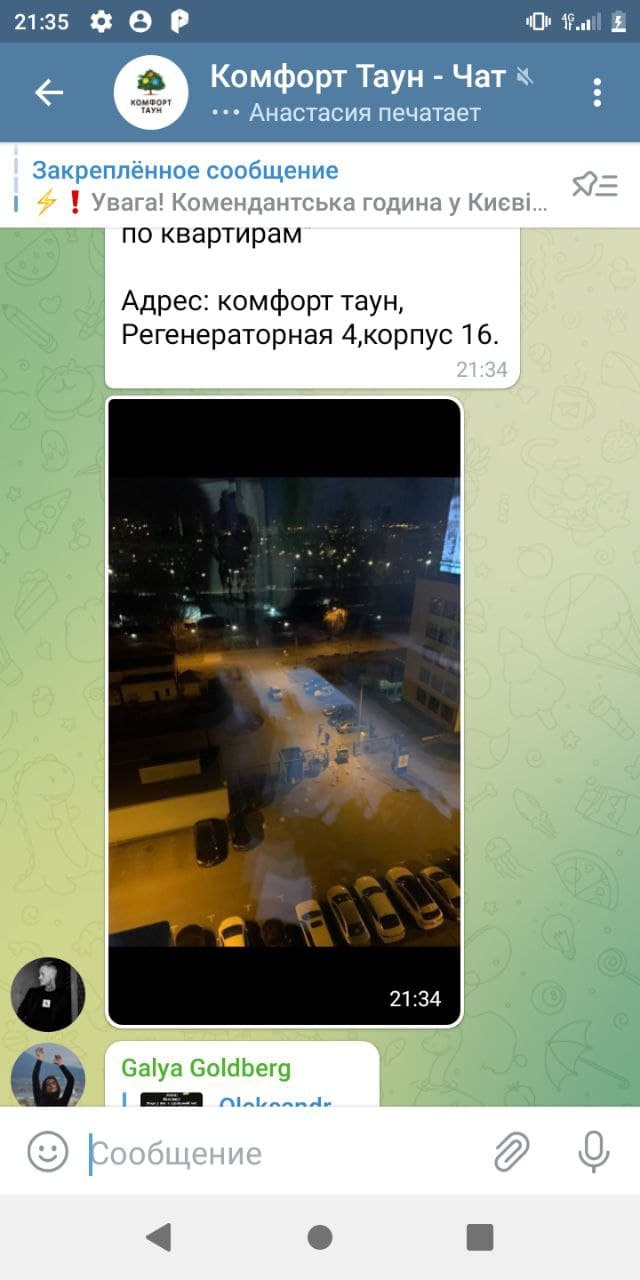
Task: Open the system recent apps view
Action: pyautogui.click(x=480, y=1237)
